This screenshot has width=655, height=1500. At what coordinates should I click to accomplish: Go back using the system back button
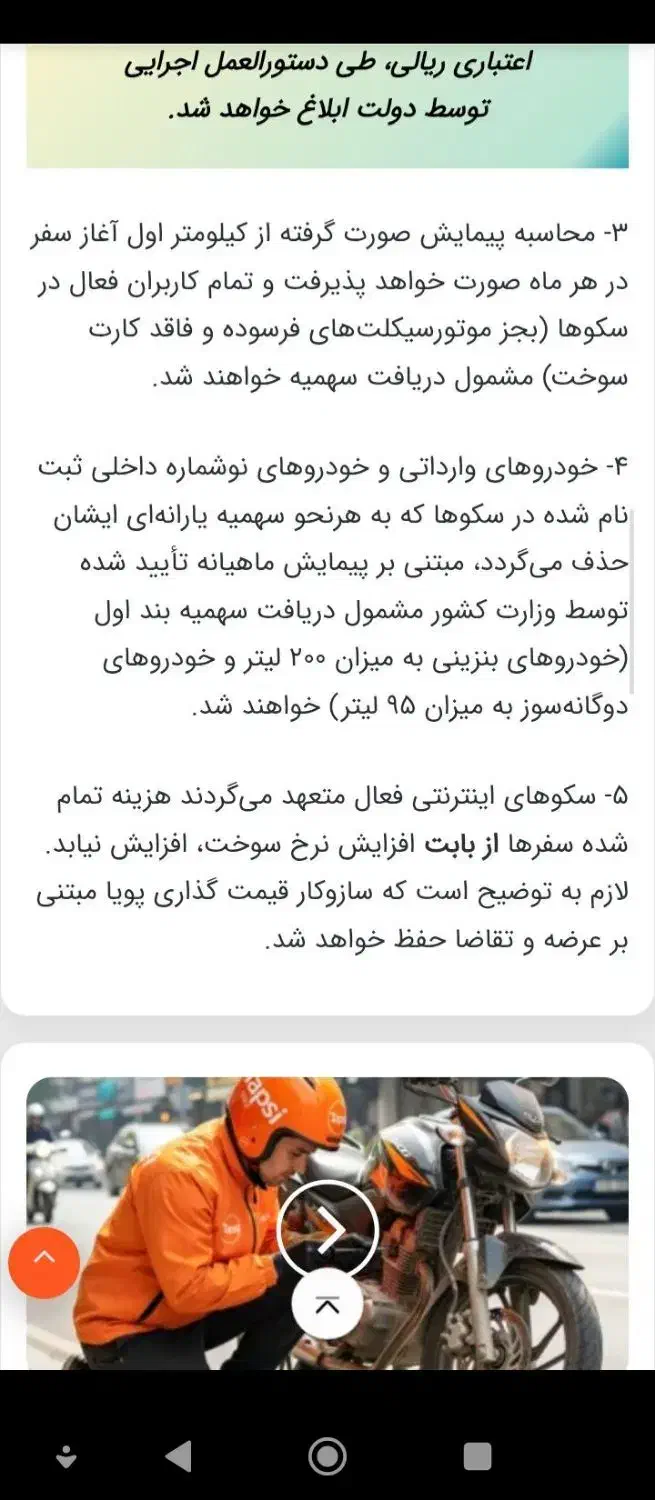click(178, 1456)
